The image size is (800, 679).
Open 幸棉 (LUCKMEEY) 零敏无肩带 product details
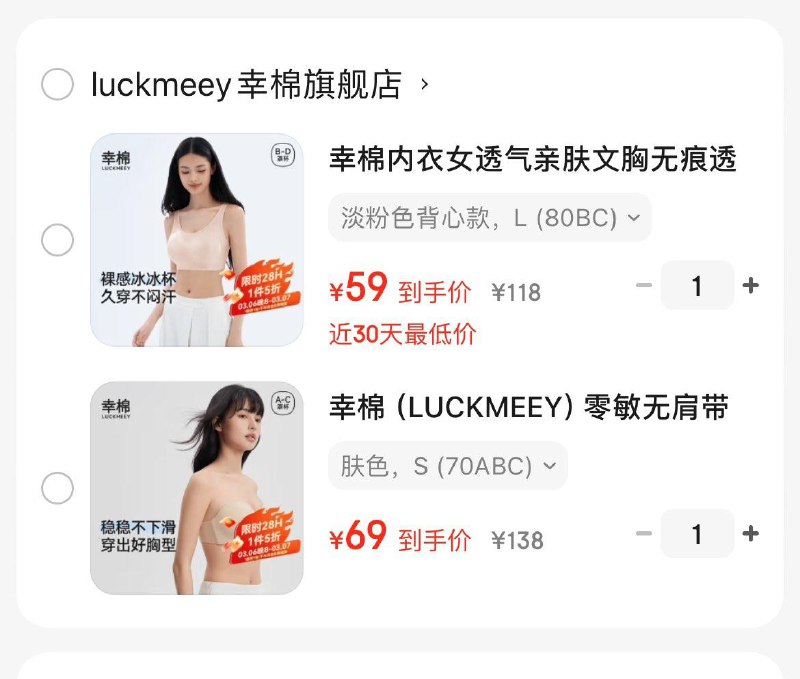point(529,407)
